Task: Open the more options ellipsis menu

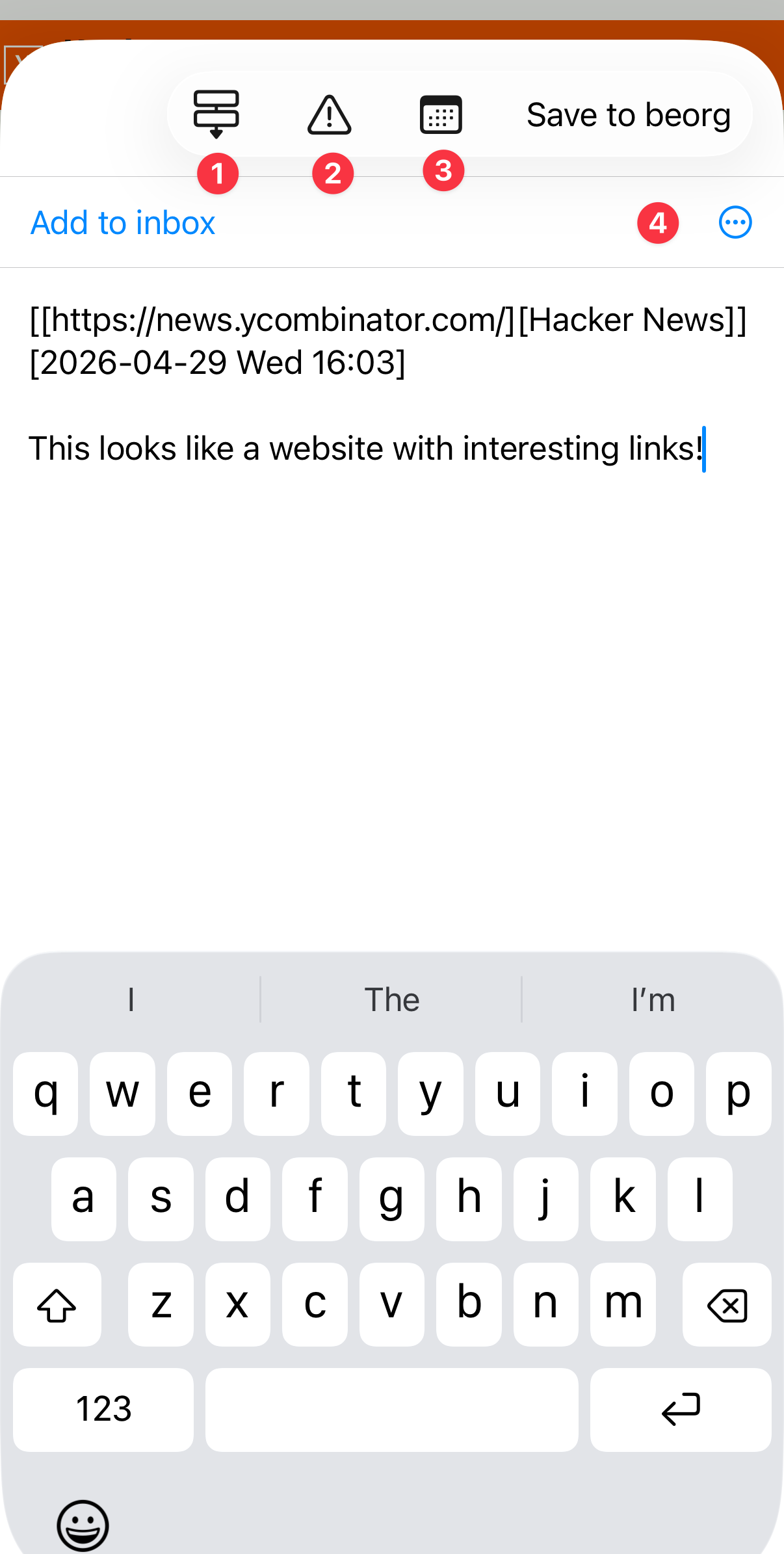Action: tap(735, 222)
